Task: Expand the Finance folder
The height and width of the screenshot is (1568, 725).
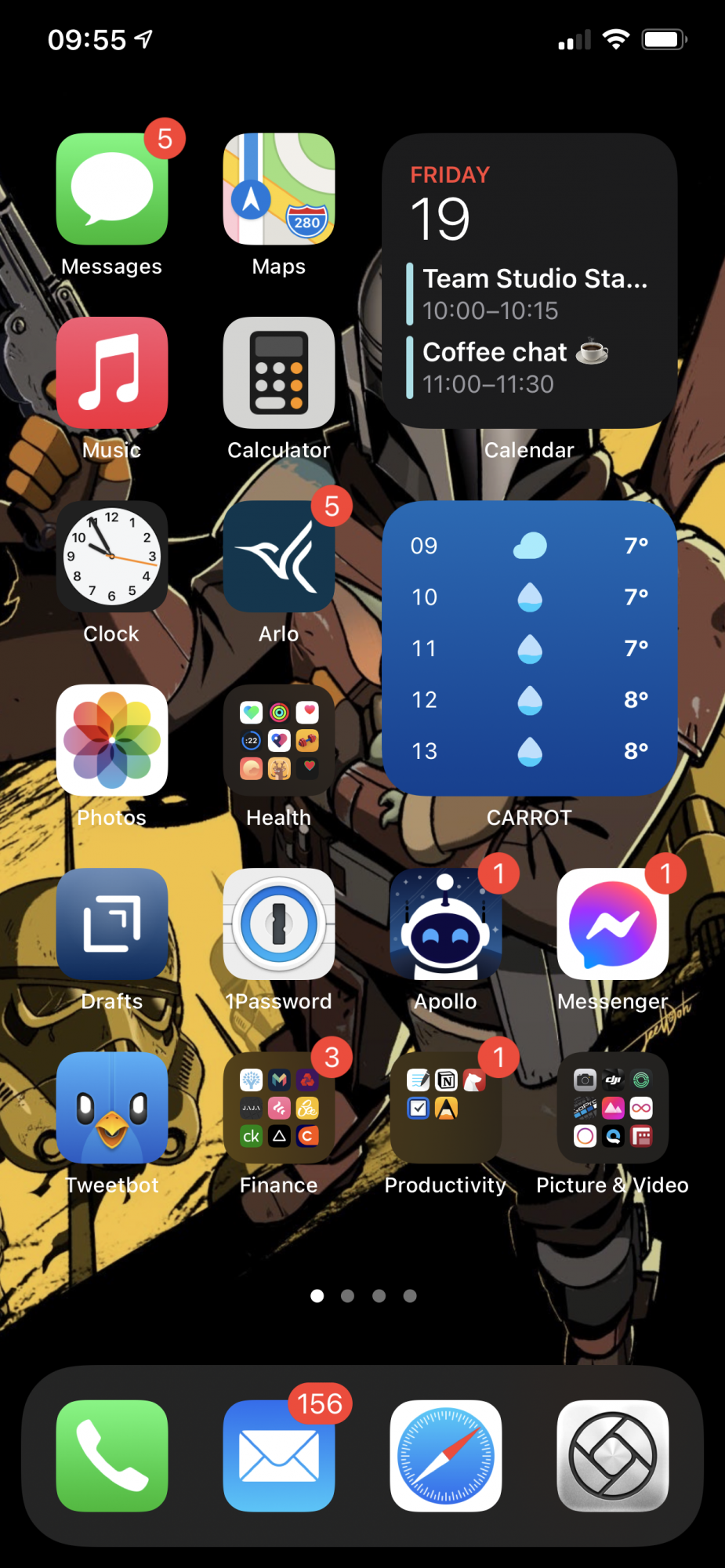Action: coord(278,1107)
